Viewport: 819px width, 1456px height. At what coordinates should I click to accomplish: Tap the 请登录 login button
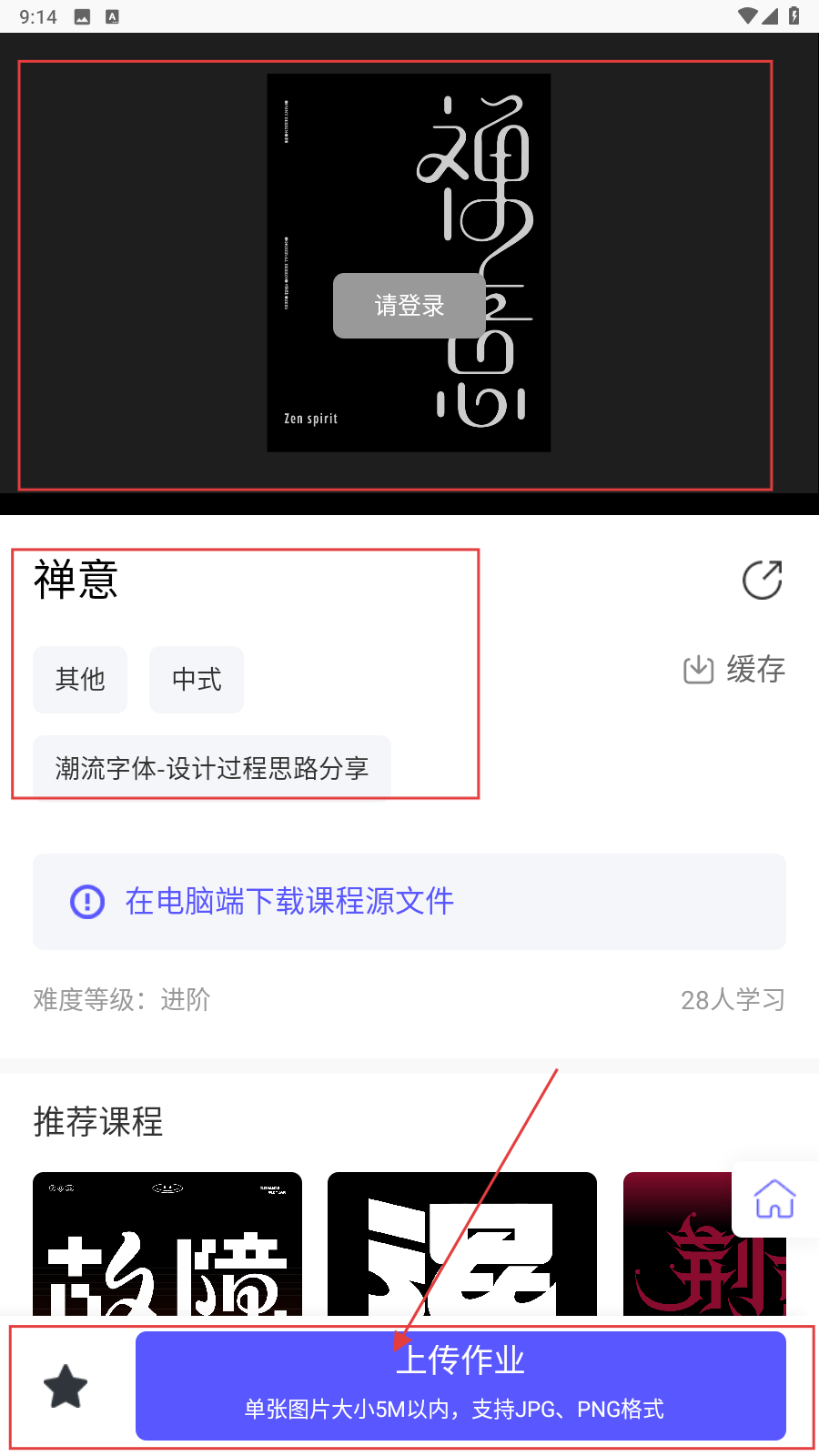pyautogui.click(x=409, y=306)
